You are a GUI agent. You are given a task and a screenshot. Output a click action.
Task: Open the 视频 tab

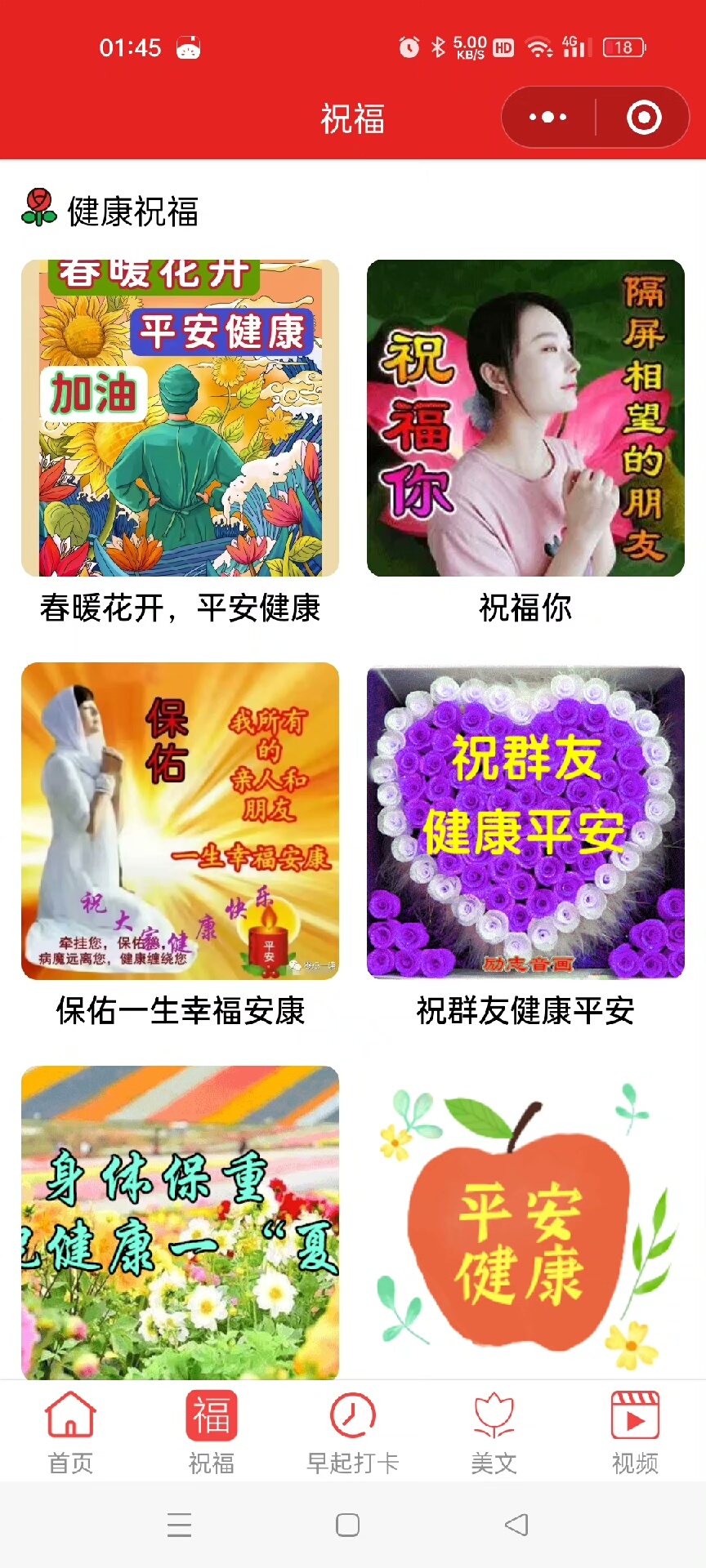tap(635, 1432)
